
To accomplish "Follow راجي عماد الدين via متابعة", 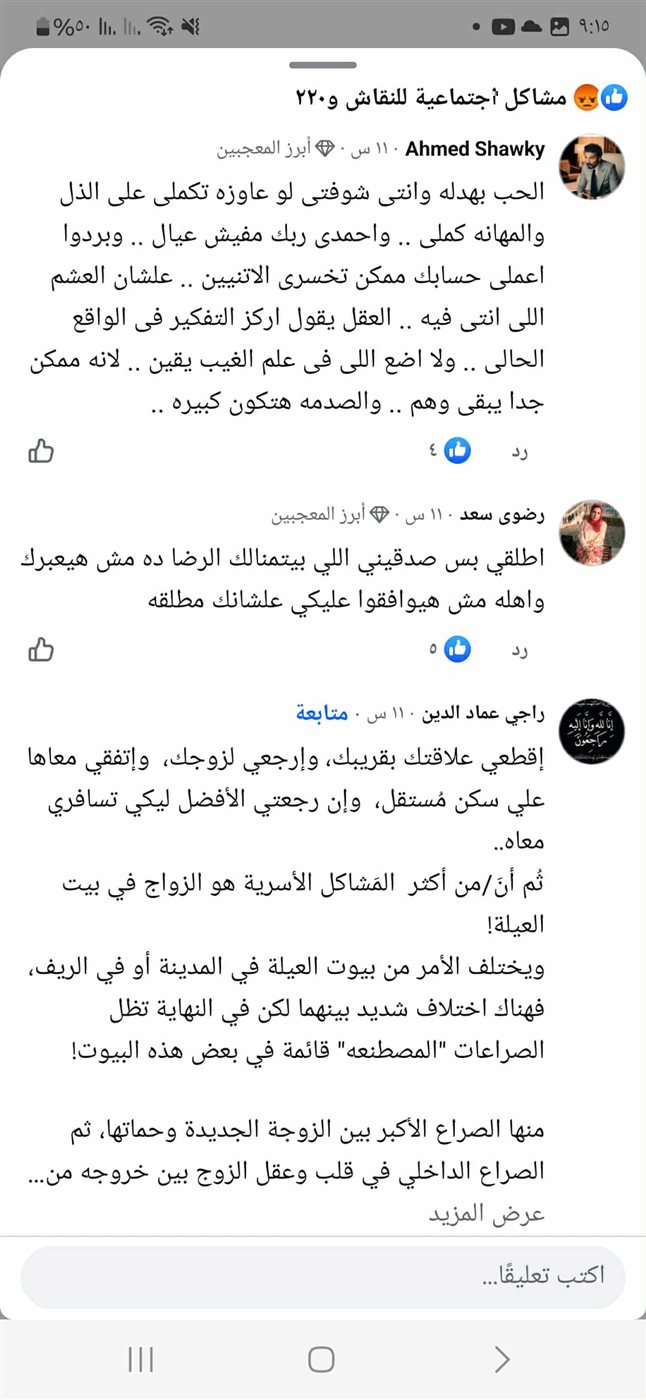I will (x=322, y=714).
